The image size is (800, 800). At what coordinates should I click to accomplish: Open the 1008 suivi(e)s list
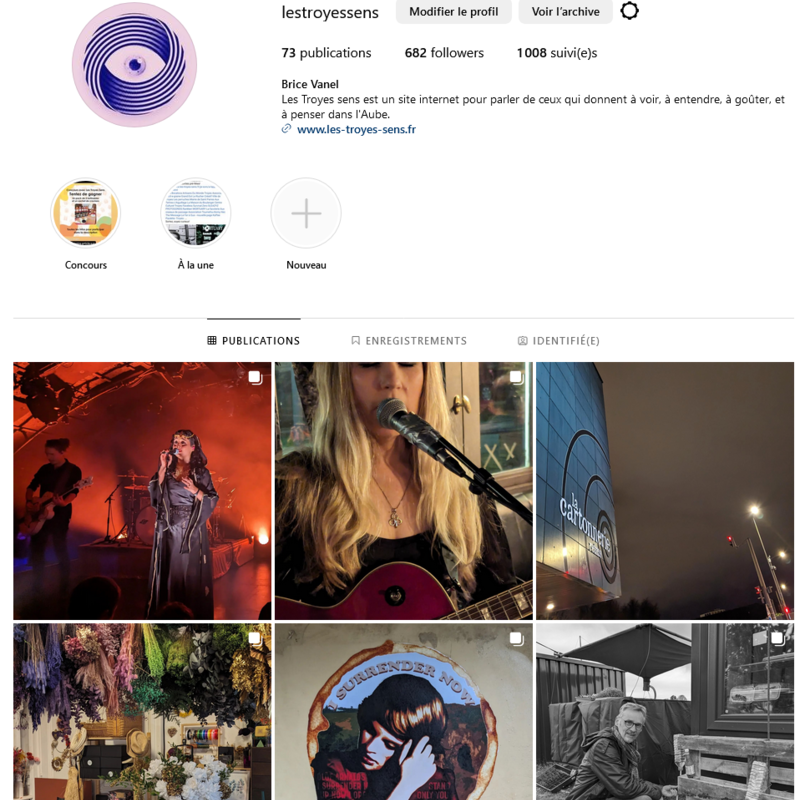click(x=556, y=53)
